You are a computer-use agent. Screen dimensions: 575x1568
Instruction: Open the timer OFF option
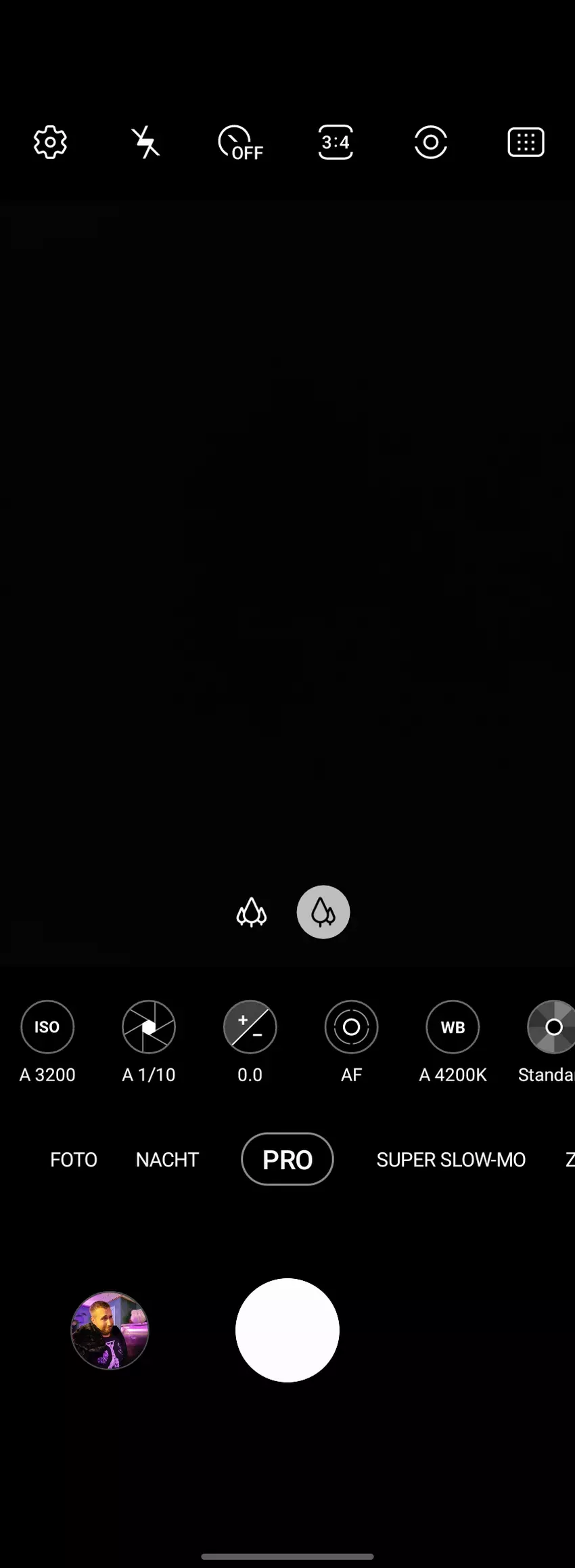coord(240,143)
